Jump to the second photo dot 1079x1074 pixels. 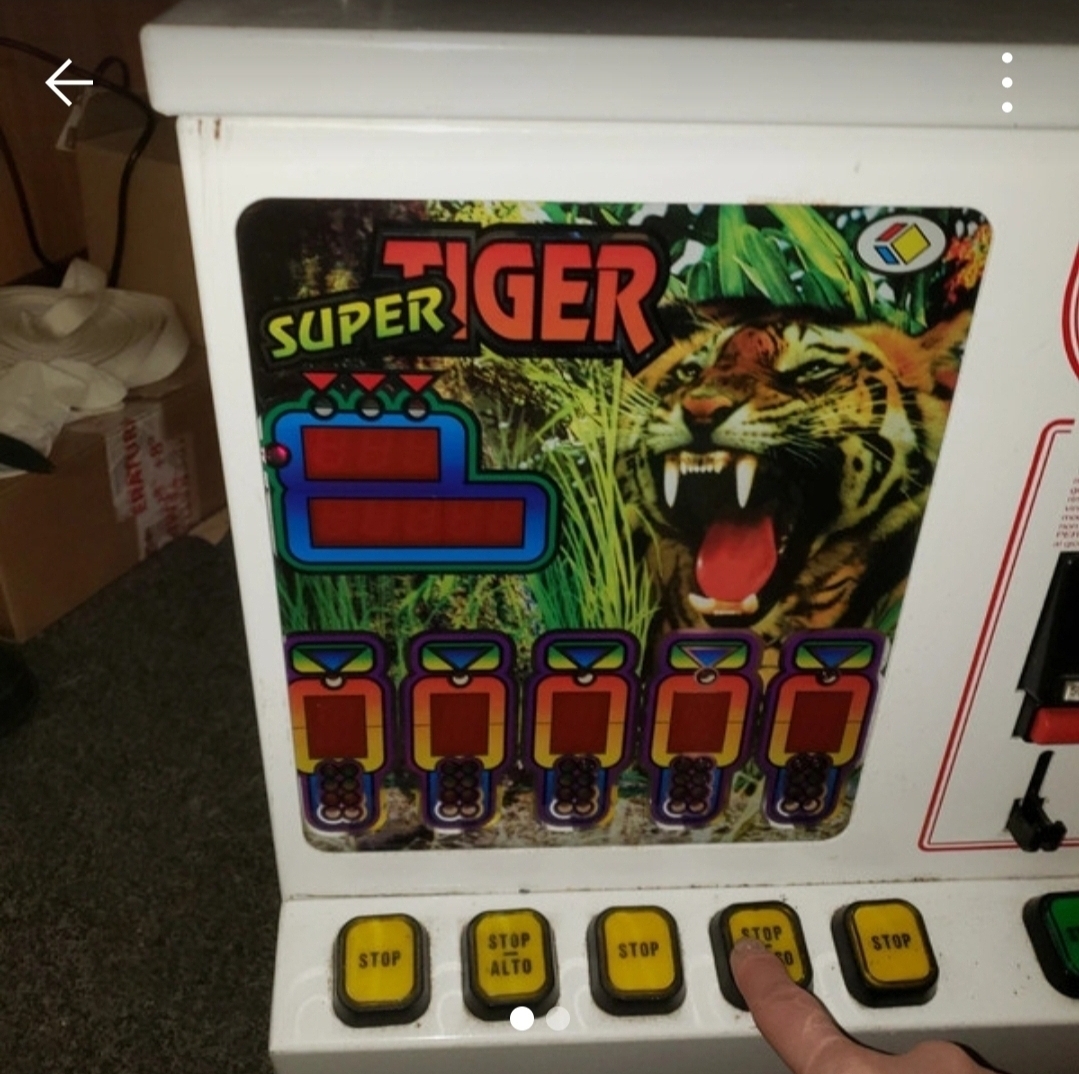(x=558, y=1018)
